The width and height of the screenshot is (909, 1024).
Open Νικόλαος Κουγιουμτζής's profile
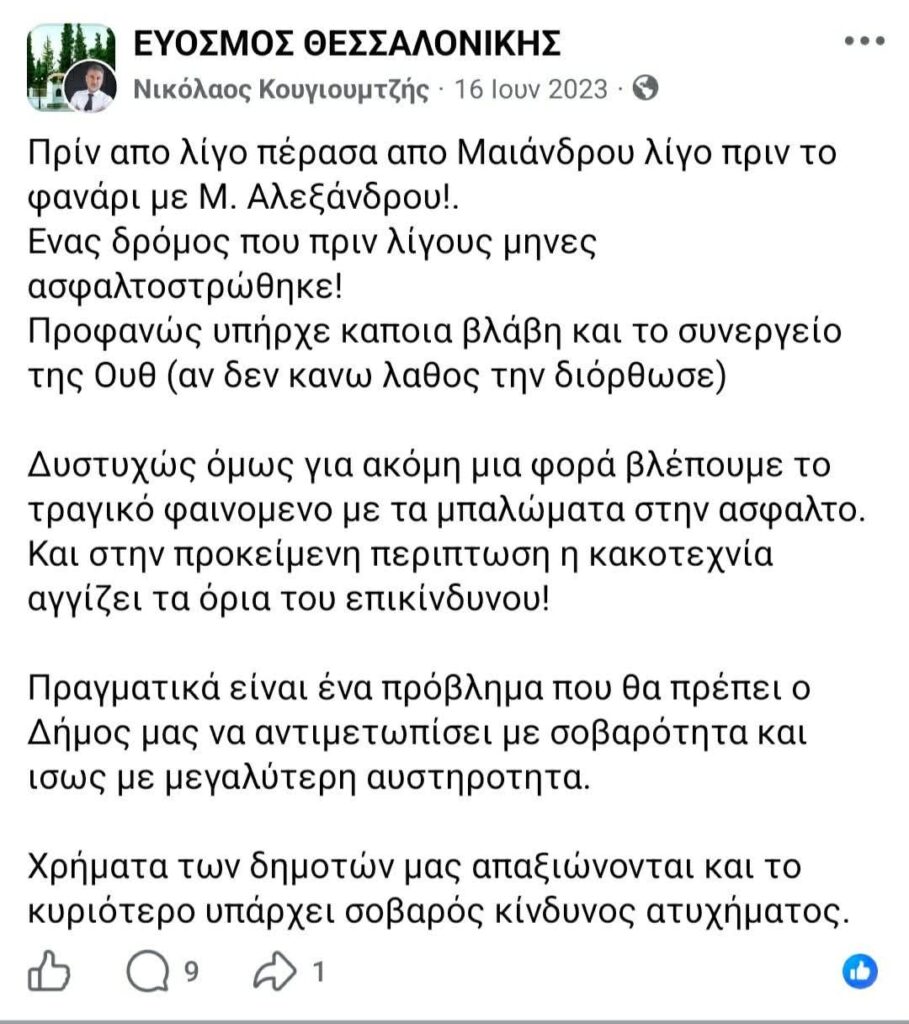(x=281, y=89)
